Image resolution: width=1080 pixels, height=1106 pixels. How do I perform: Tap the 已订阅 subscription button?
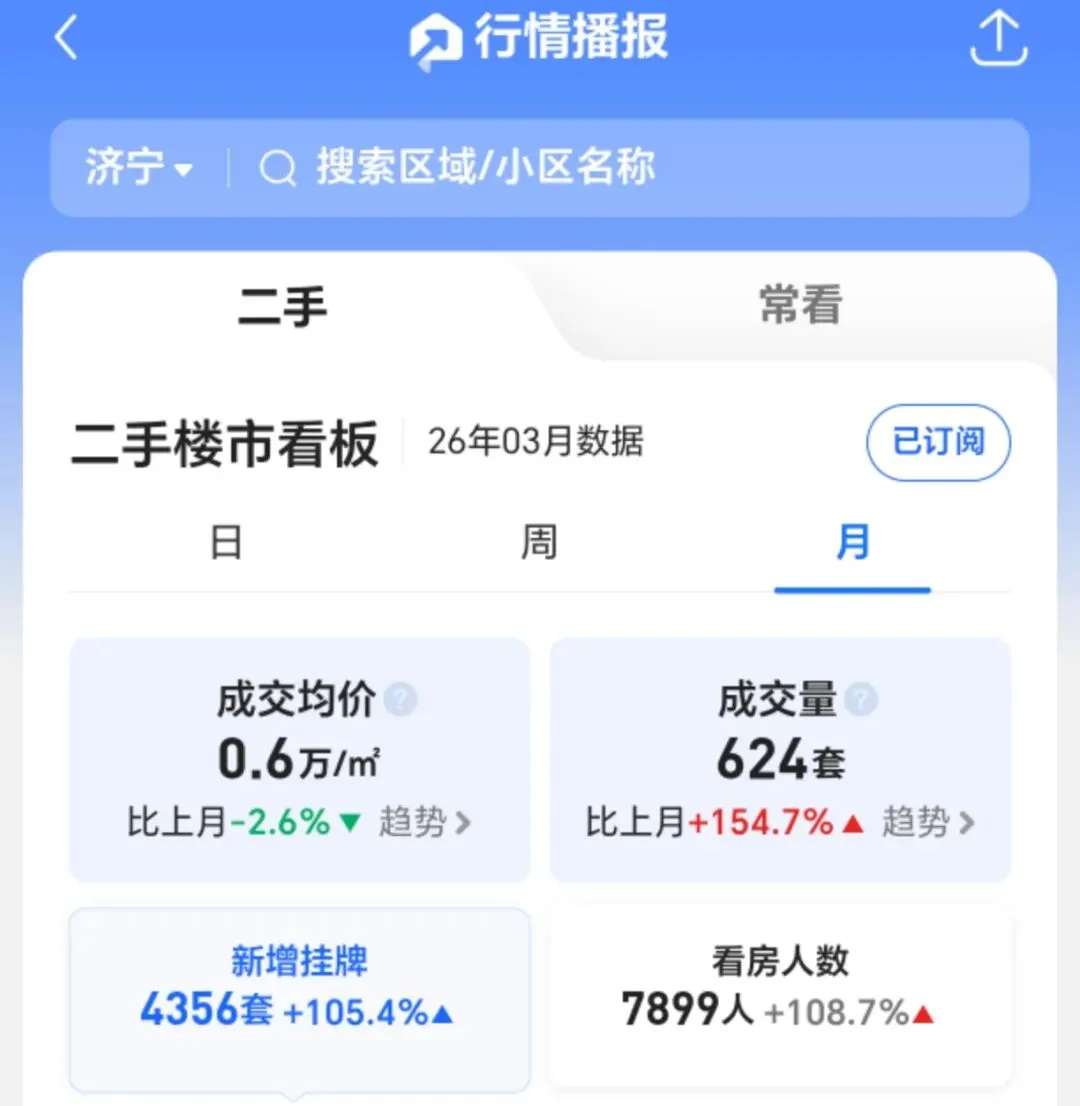[938, 442]
